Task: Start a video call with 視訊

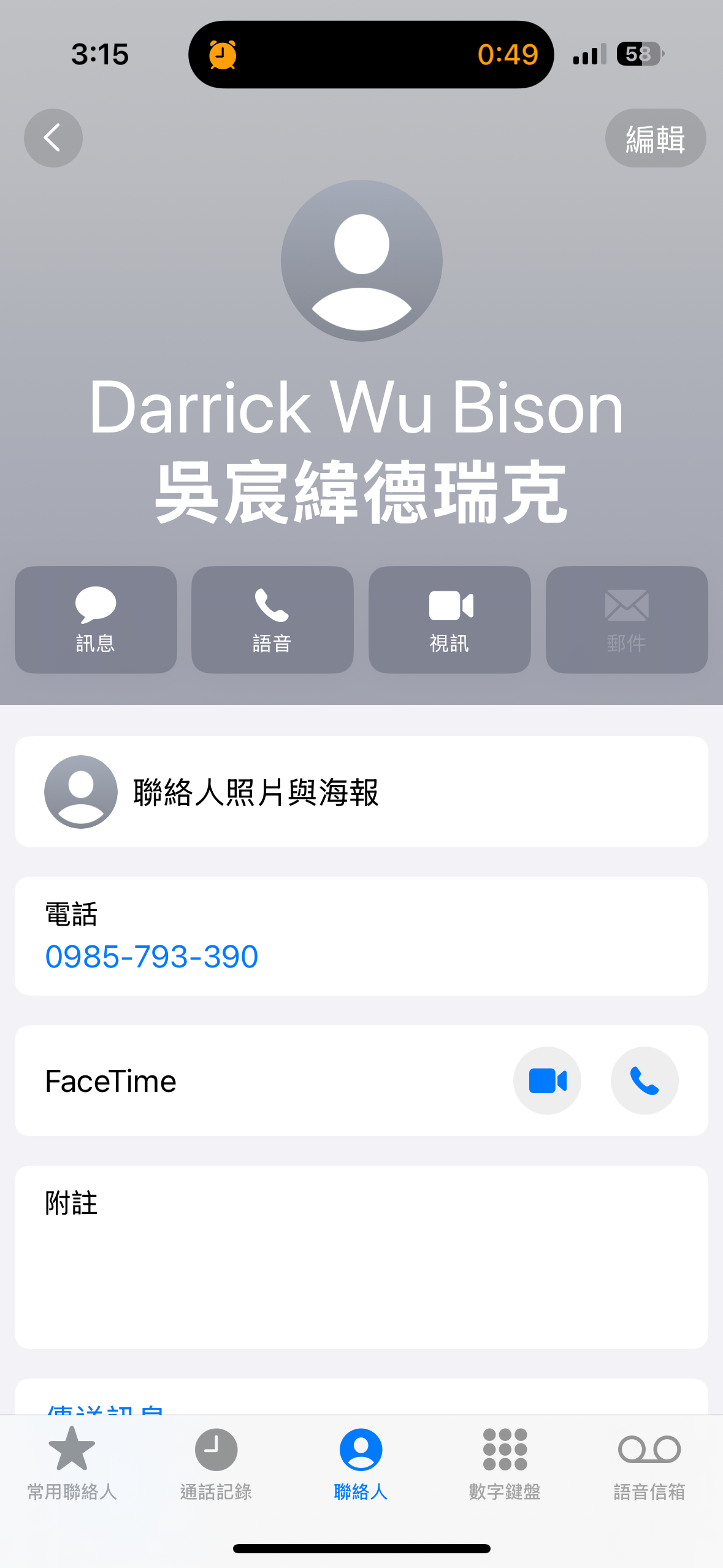Action: pyautogui.click(x=449, y=620)
